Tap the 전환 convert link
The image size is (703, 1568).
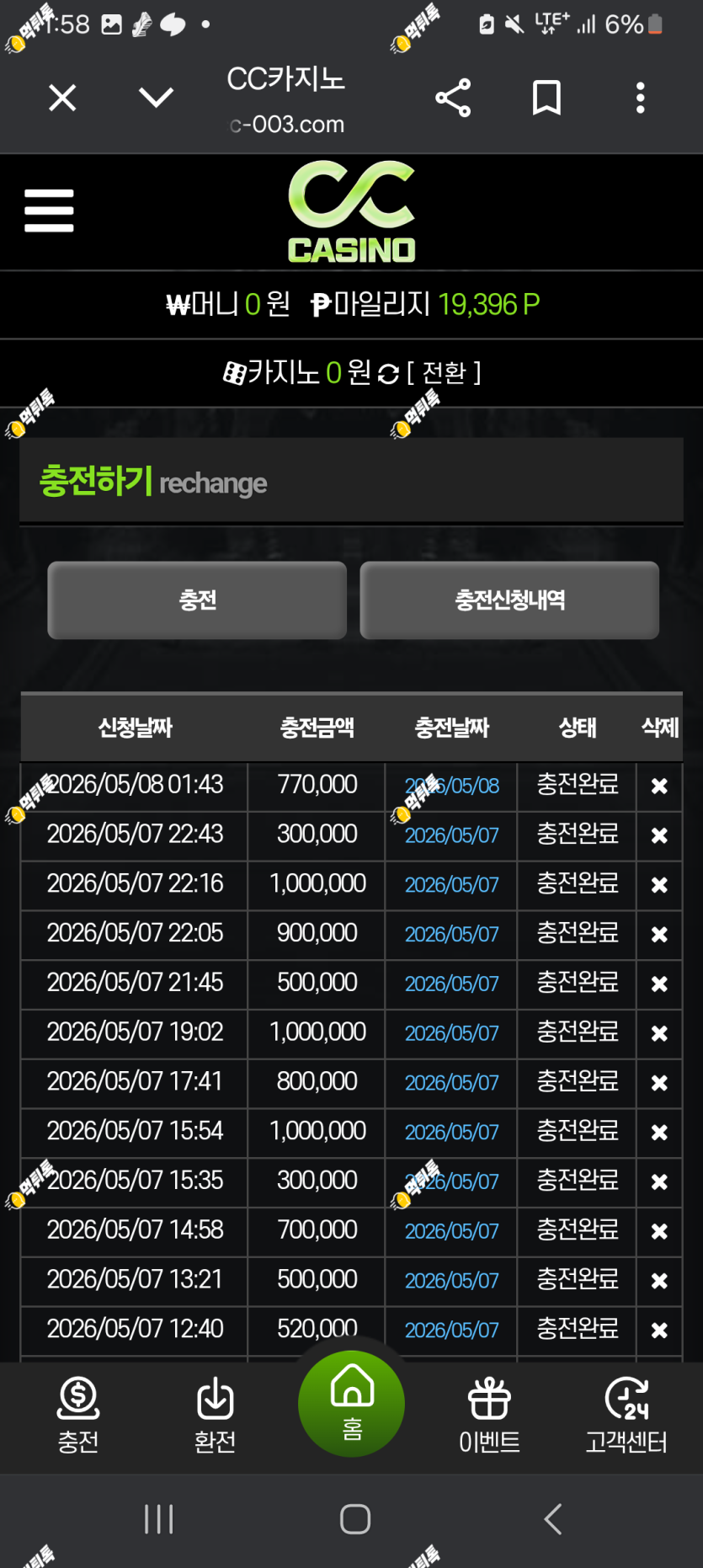pos(444,372)
